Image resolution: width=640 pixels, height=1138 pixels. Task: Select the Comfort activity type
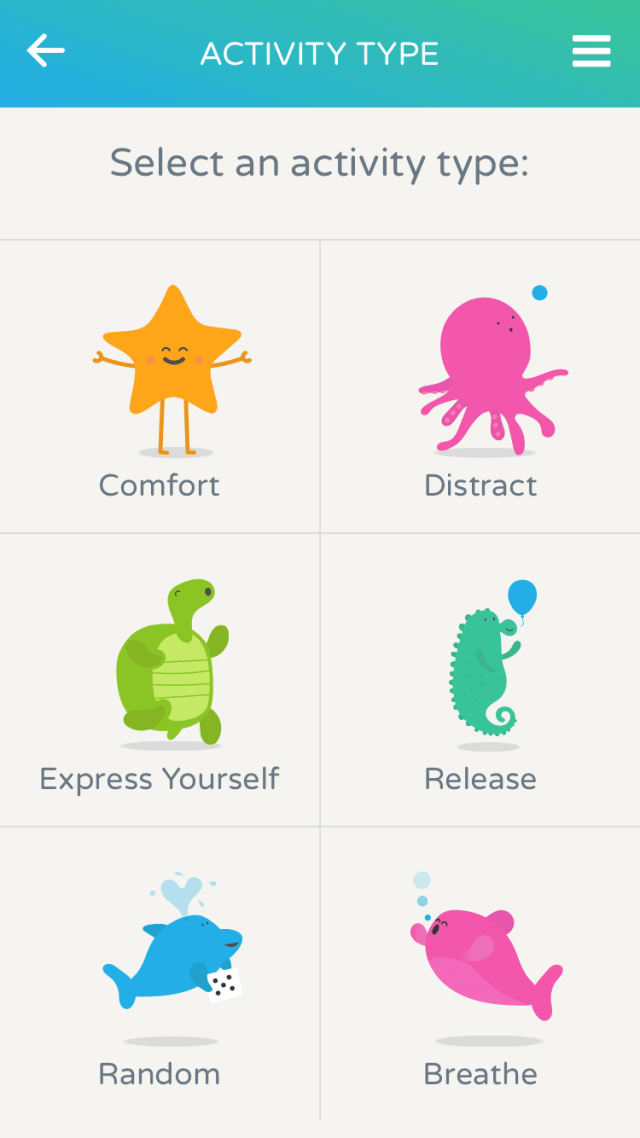[160, 388]
